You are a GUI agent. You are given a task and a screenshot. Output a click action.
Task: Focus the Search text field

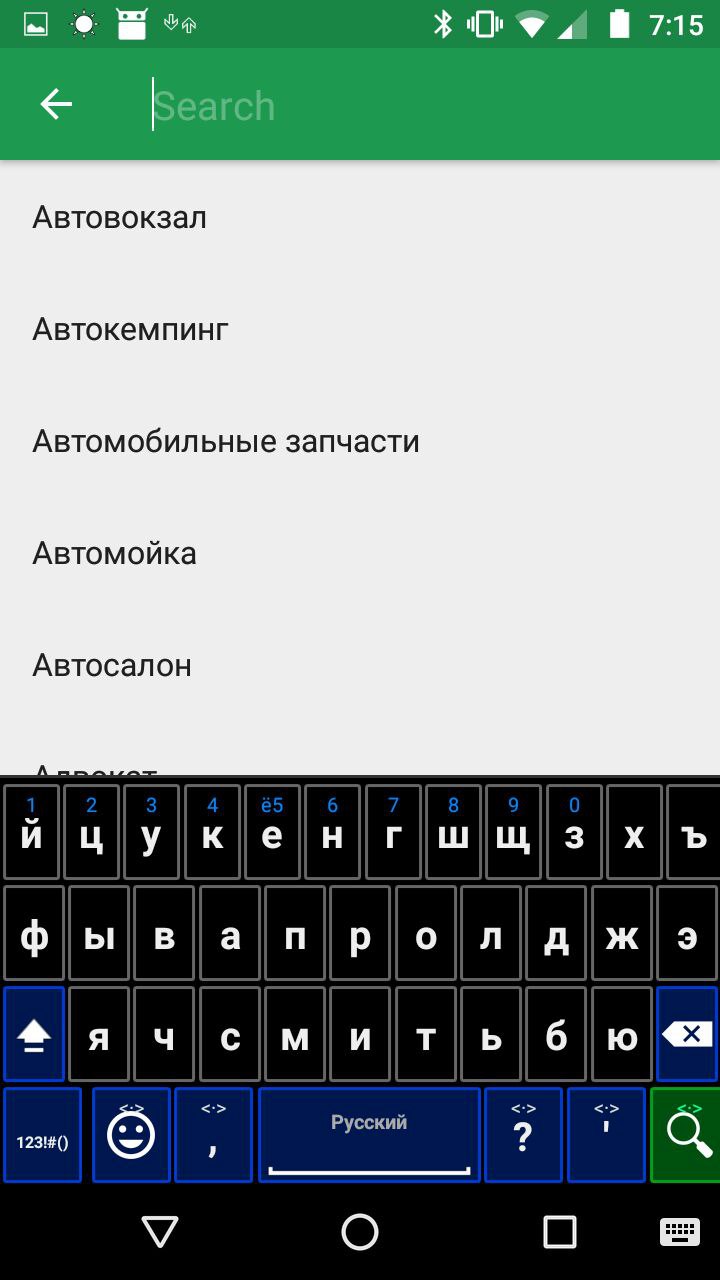[x=420, y=105]
